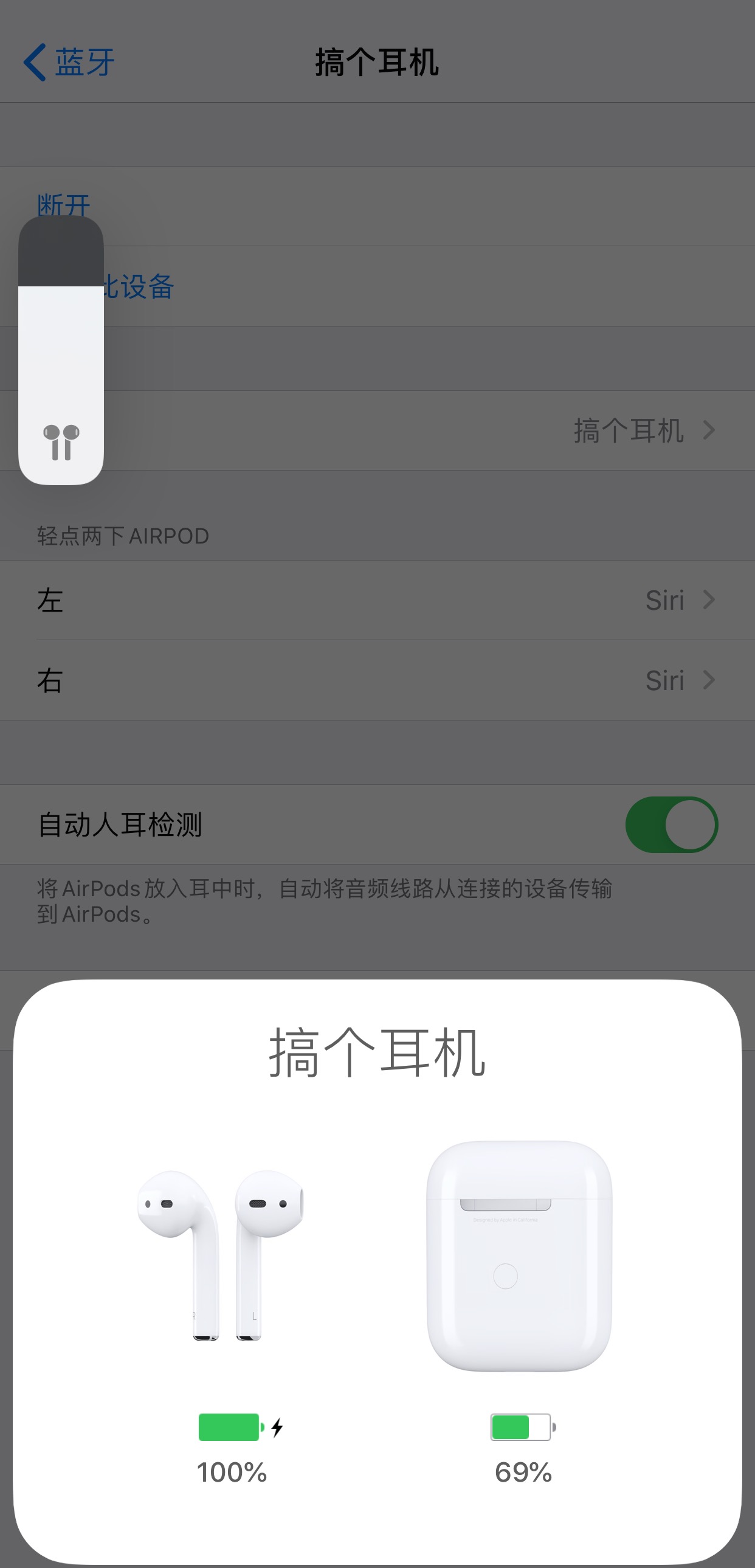
Task: Expand the right AirPod Siri setting chevron
Action: [709, 680]
